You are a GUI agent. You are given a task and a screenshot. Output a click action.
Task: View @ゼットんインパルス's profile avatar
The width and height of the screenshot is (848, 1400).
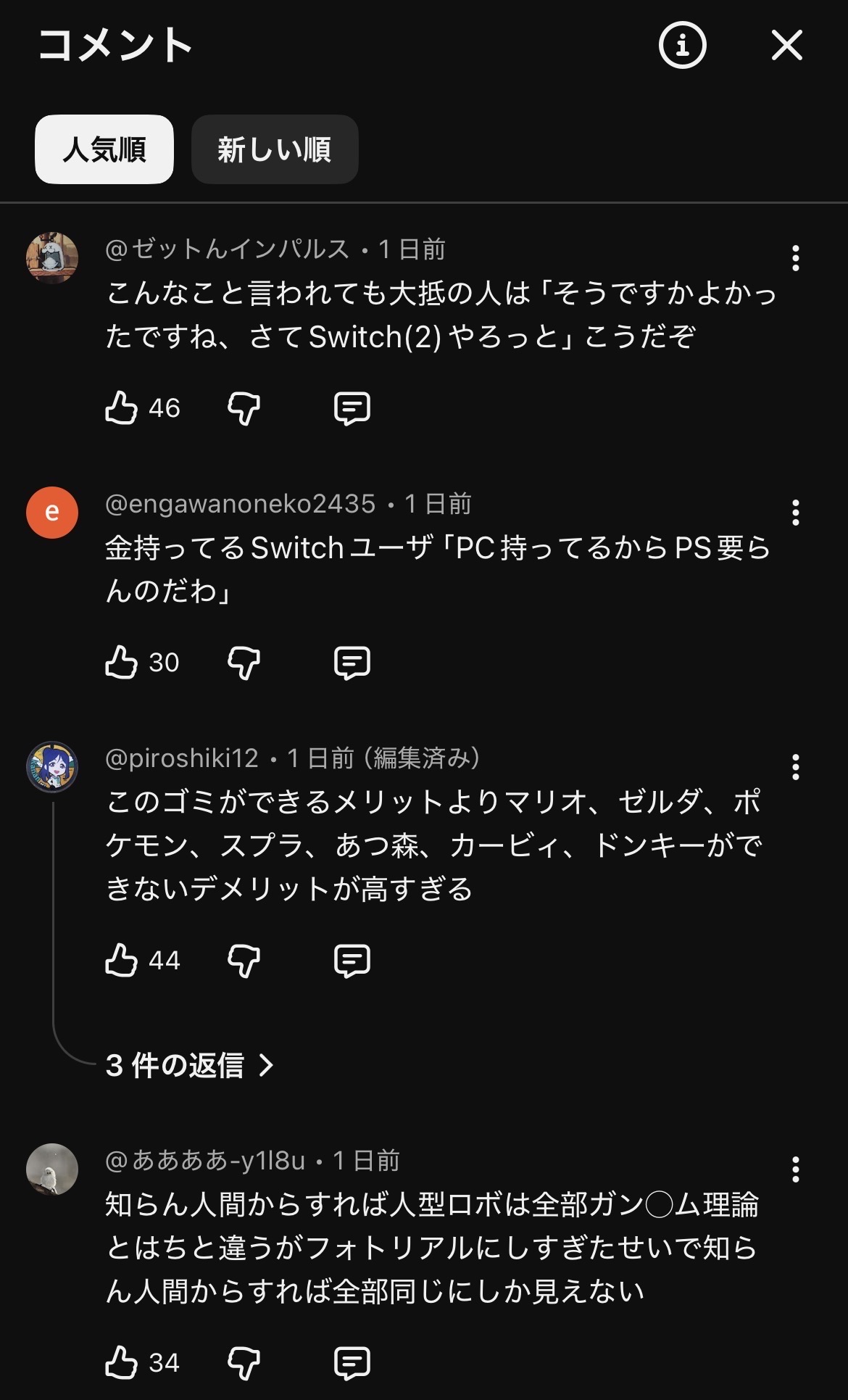pos(52,258)
